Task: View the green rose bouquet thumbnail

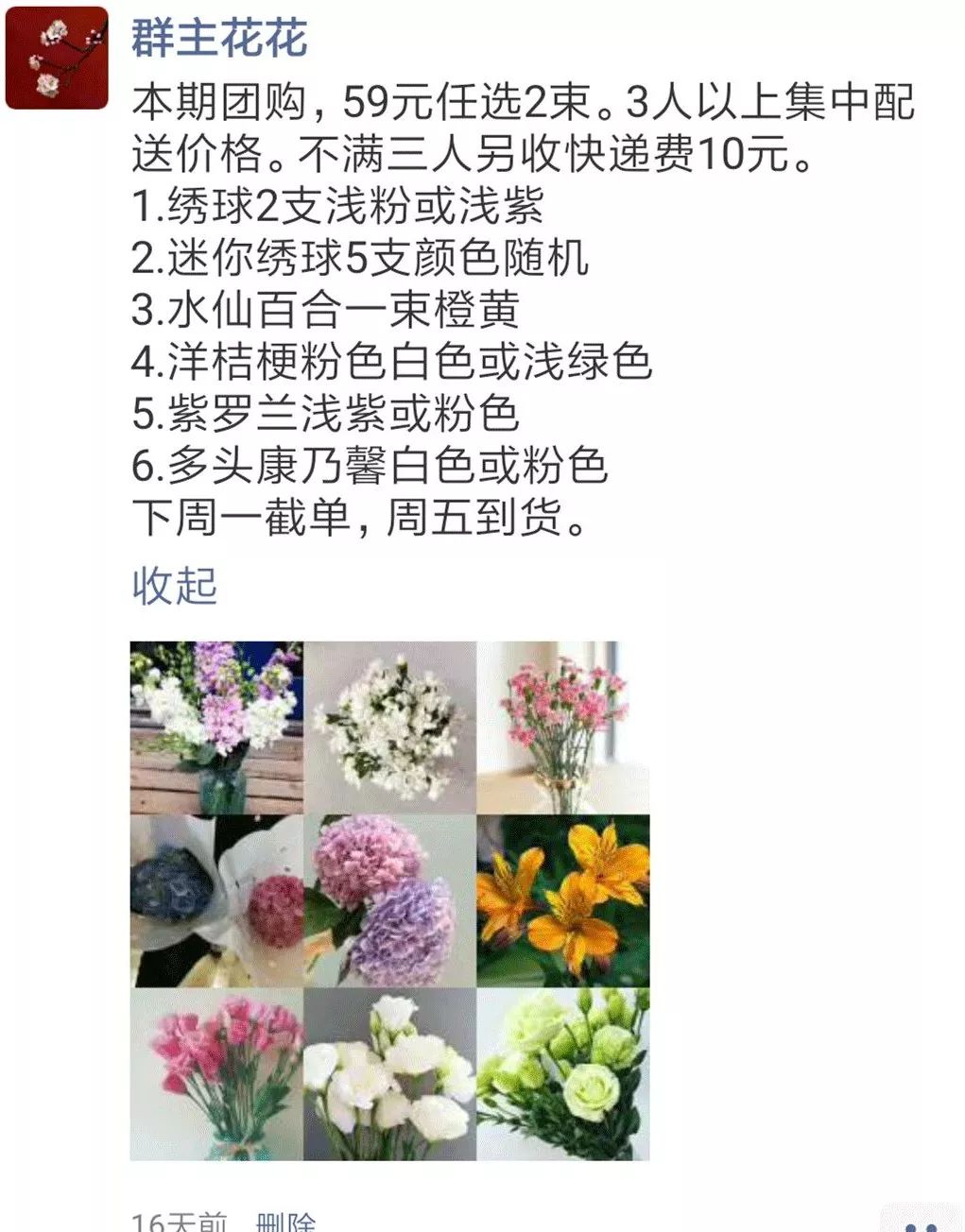Action: (564, 1074)
